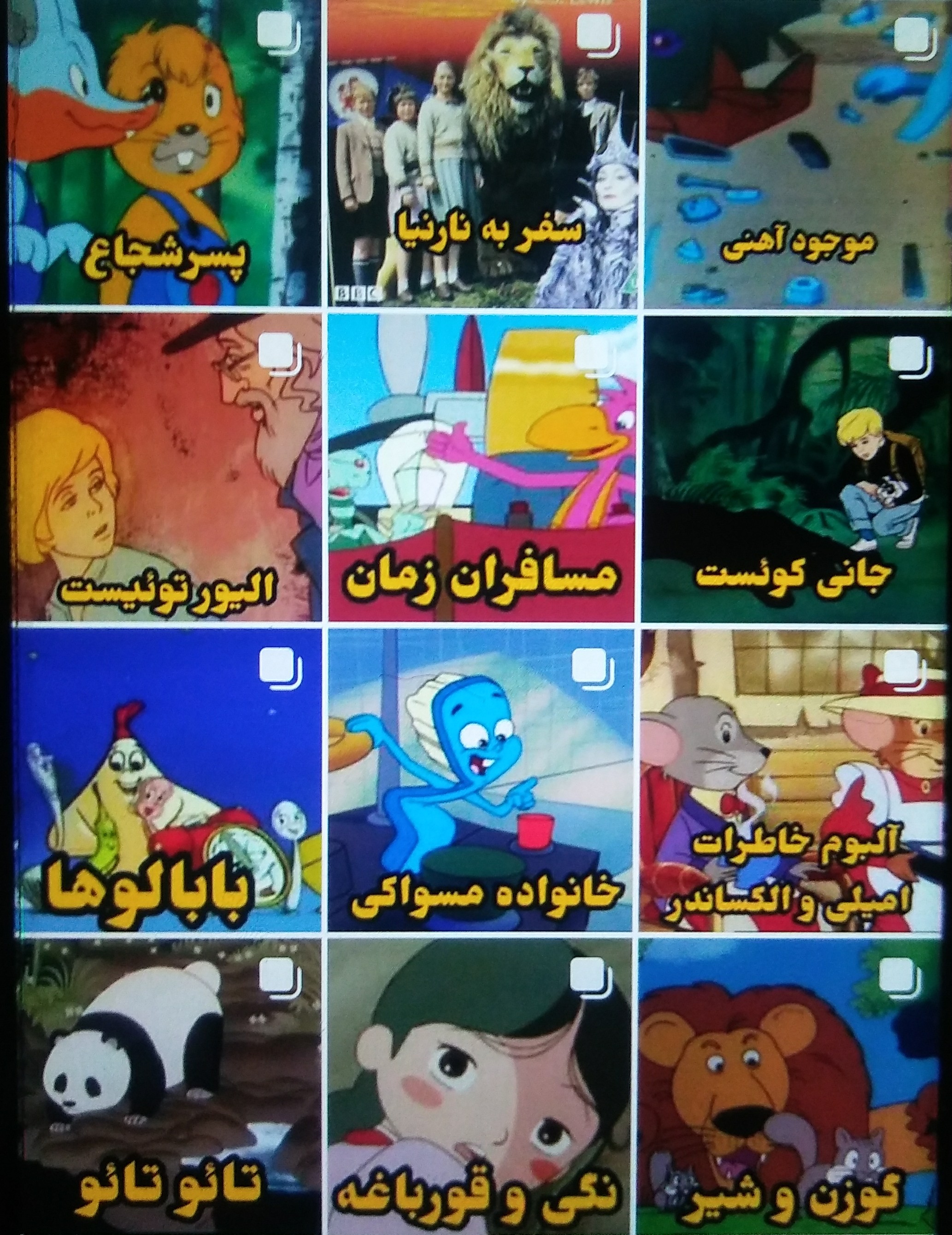Open the جانی کوئست post
Viewport: 952px width, 1235px height.
click(797, 469)
